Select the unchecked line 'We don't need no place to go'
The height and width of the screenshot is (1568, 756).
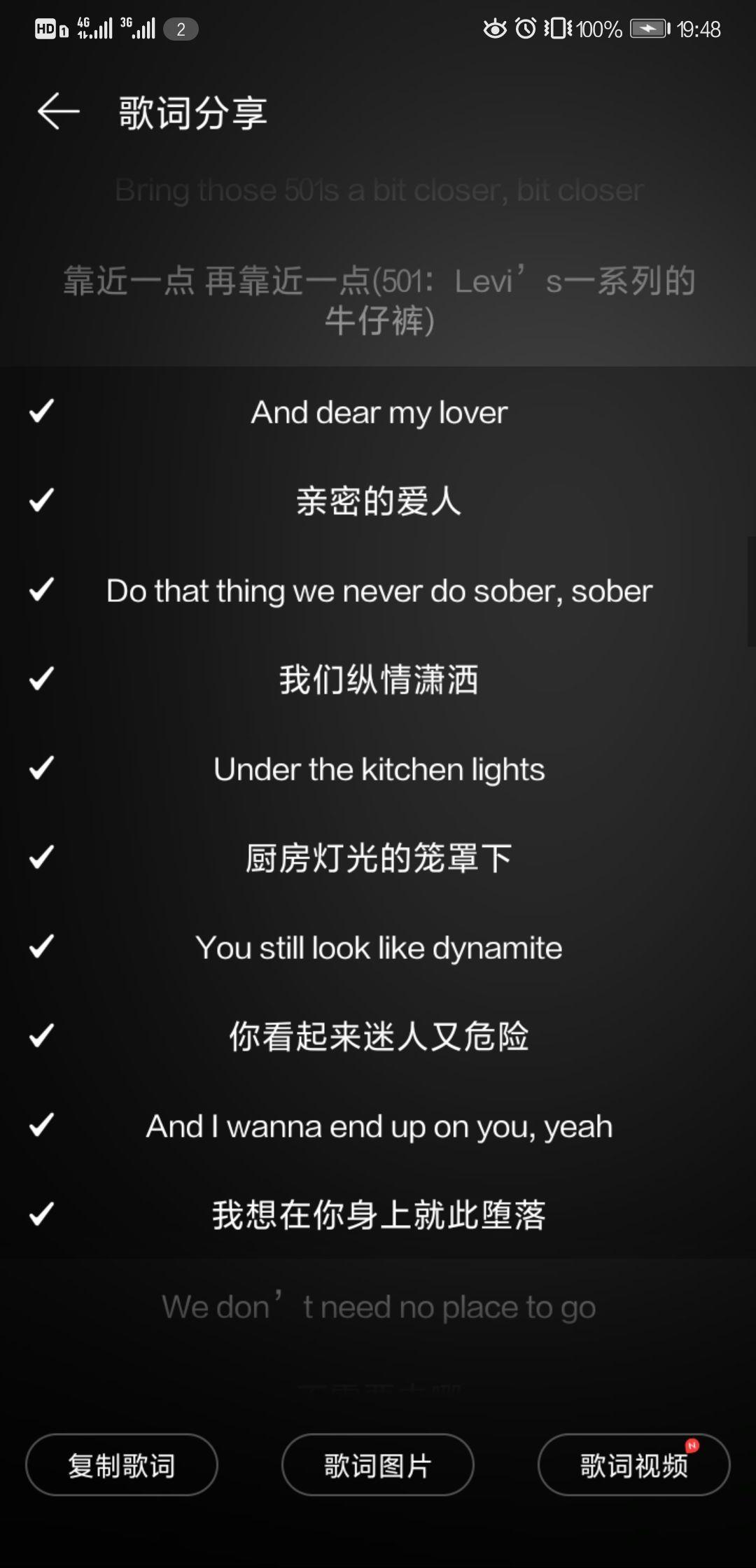click(377, 1304)
